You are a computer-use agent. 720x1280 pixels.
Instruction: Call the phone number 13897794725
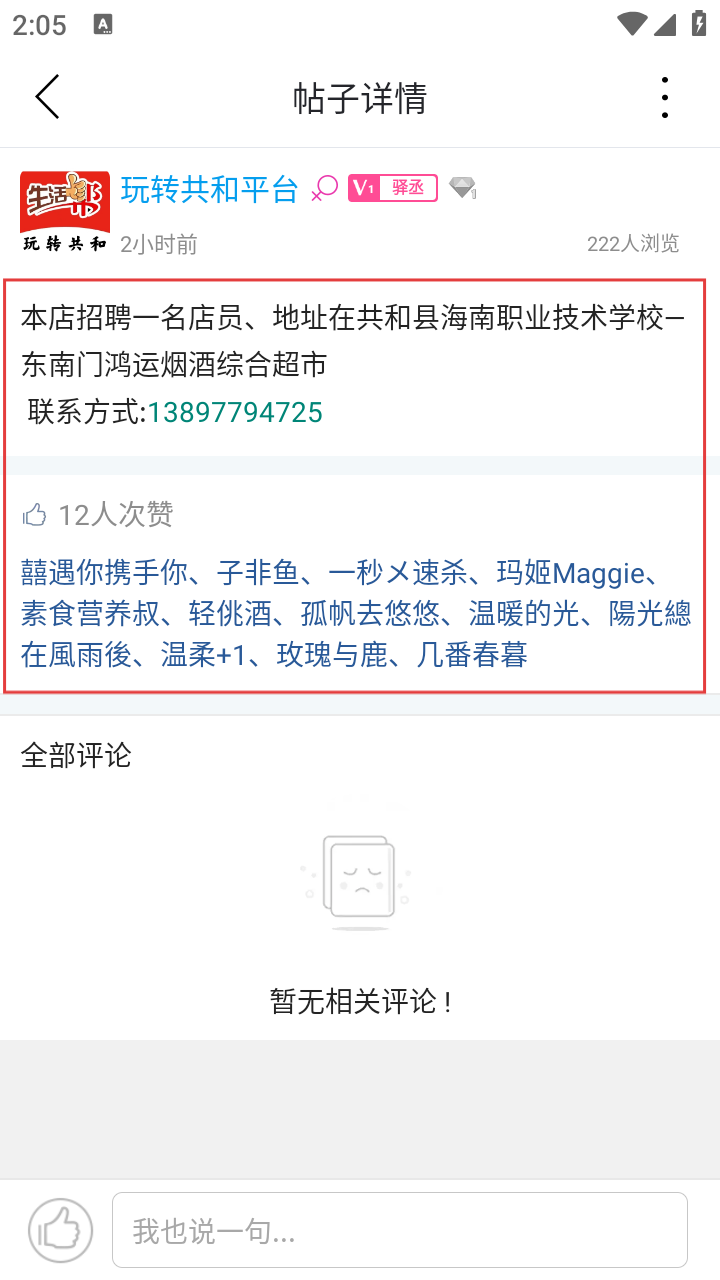[235, 412]
